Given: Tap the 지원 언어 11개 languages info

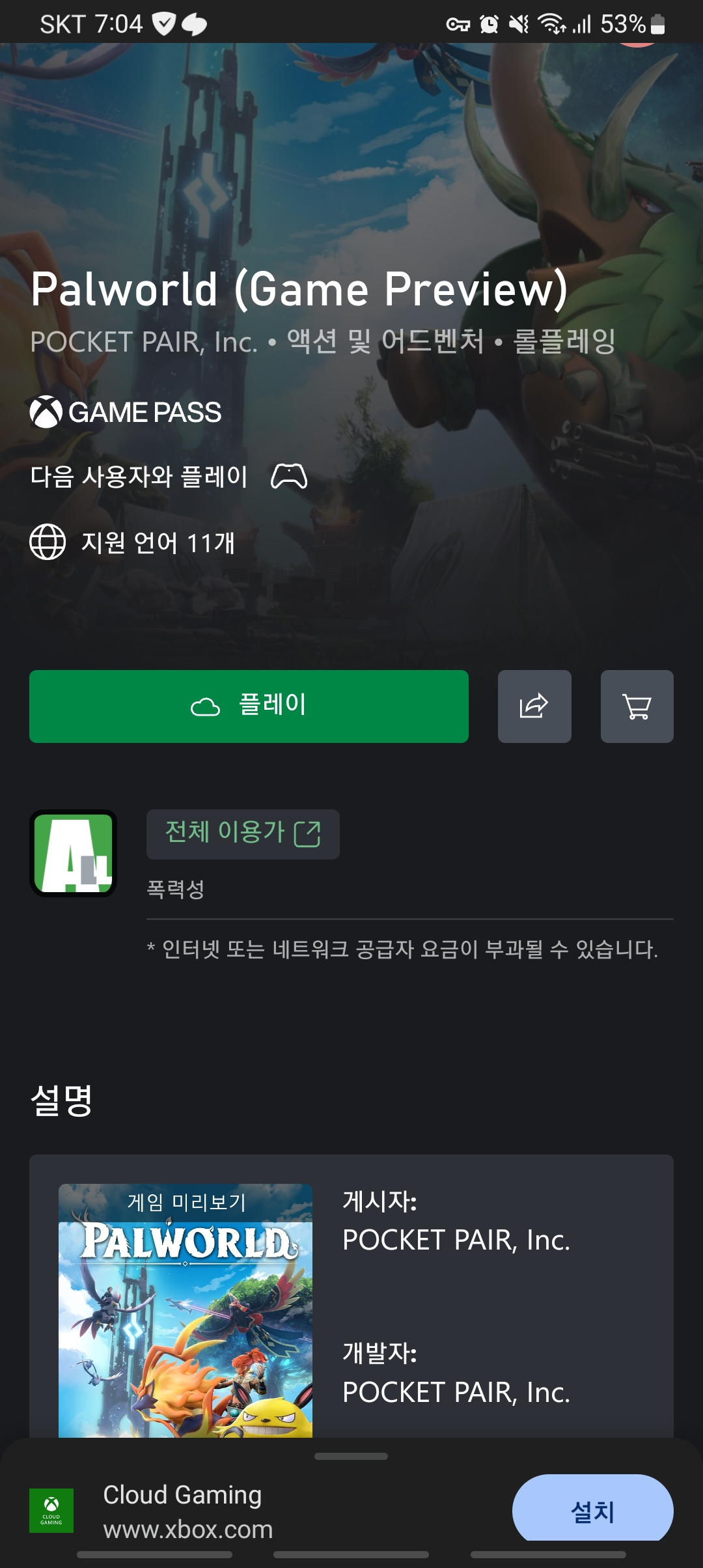Looking at the screenshot, I should [x=133, y=542].
